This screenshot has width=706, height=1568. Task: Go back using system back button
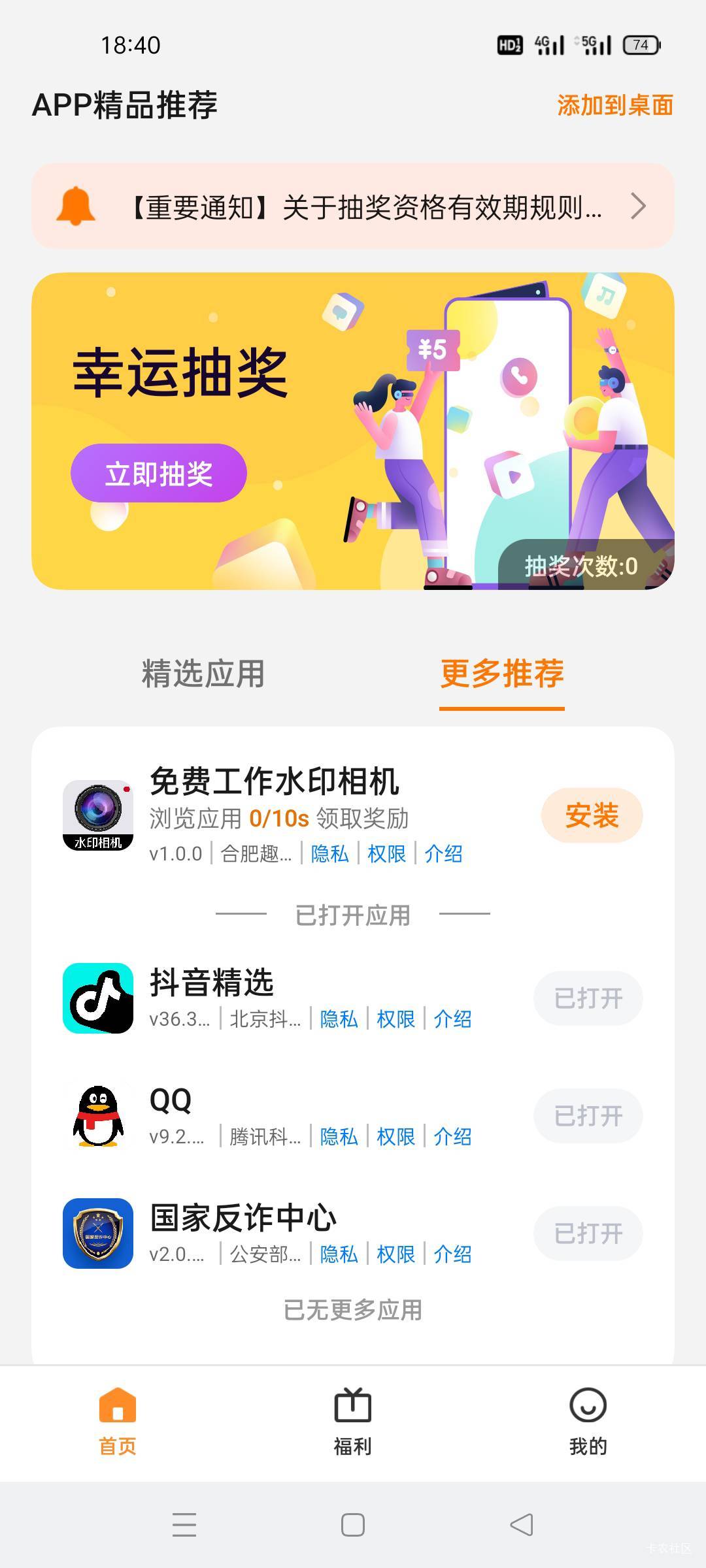click(x=522, y=1525)
